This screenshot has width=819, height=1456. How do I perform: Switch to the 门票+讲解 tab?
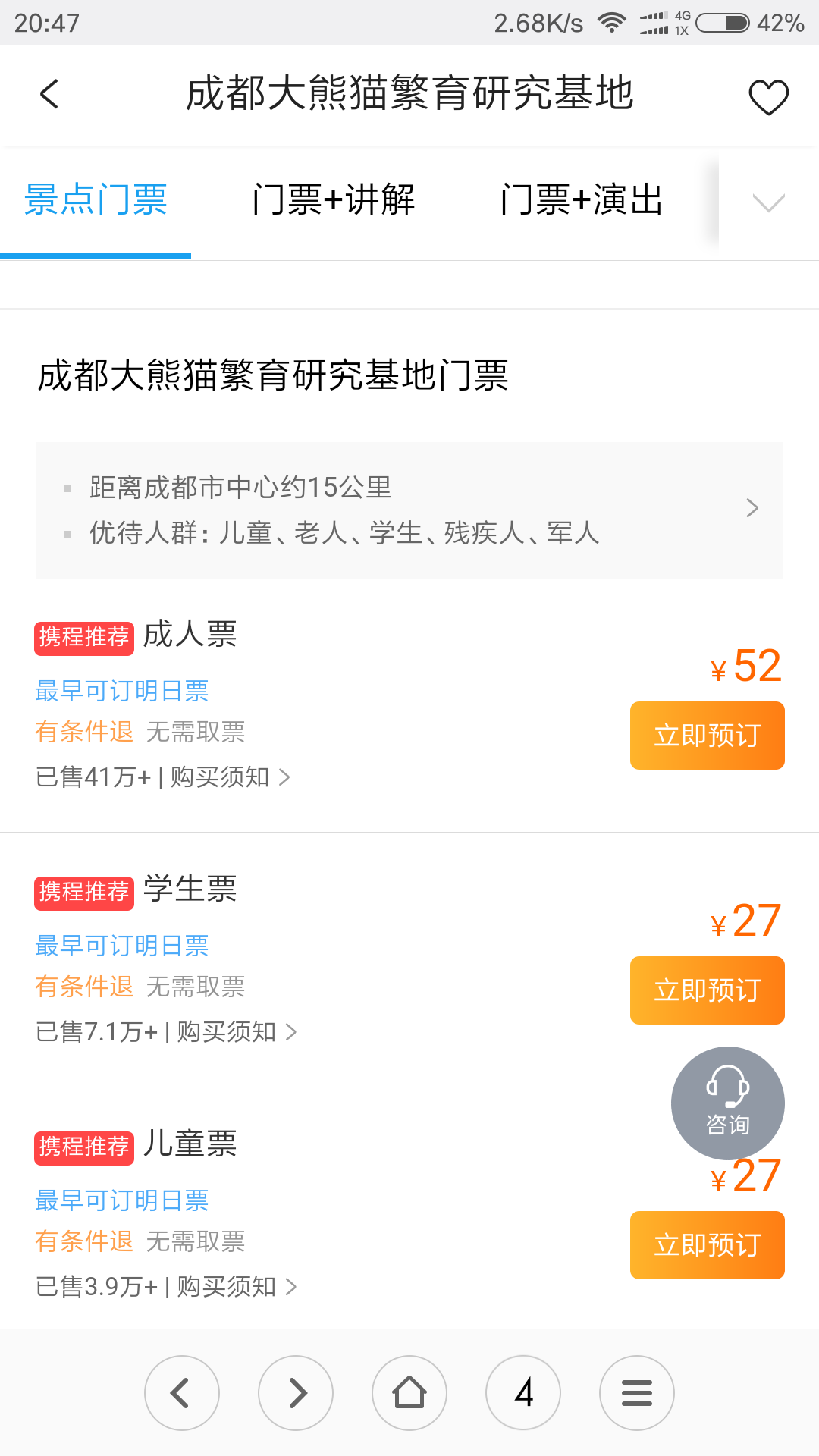[334, 200]
